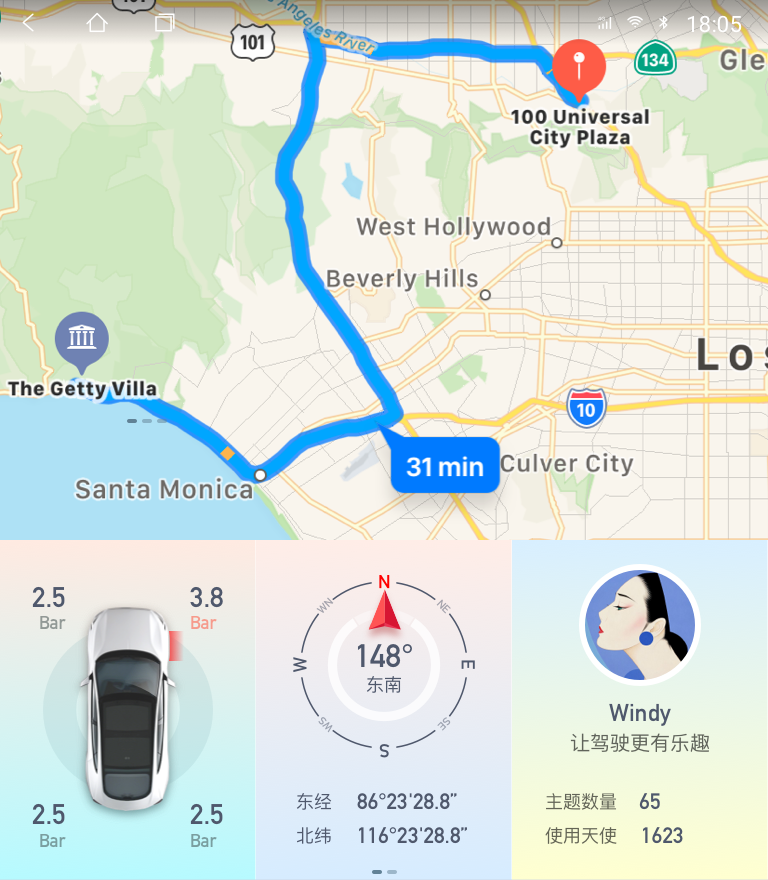Go back using the top-left arrow

[28, 23]
